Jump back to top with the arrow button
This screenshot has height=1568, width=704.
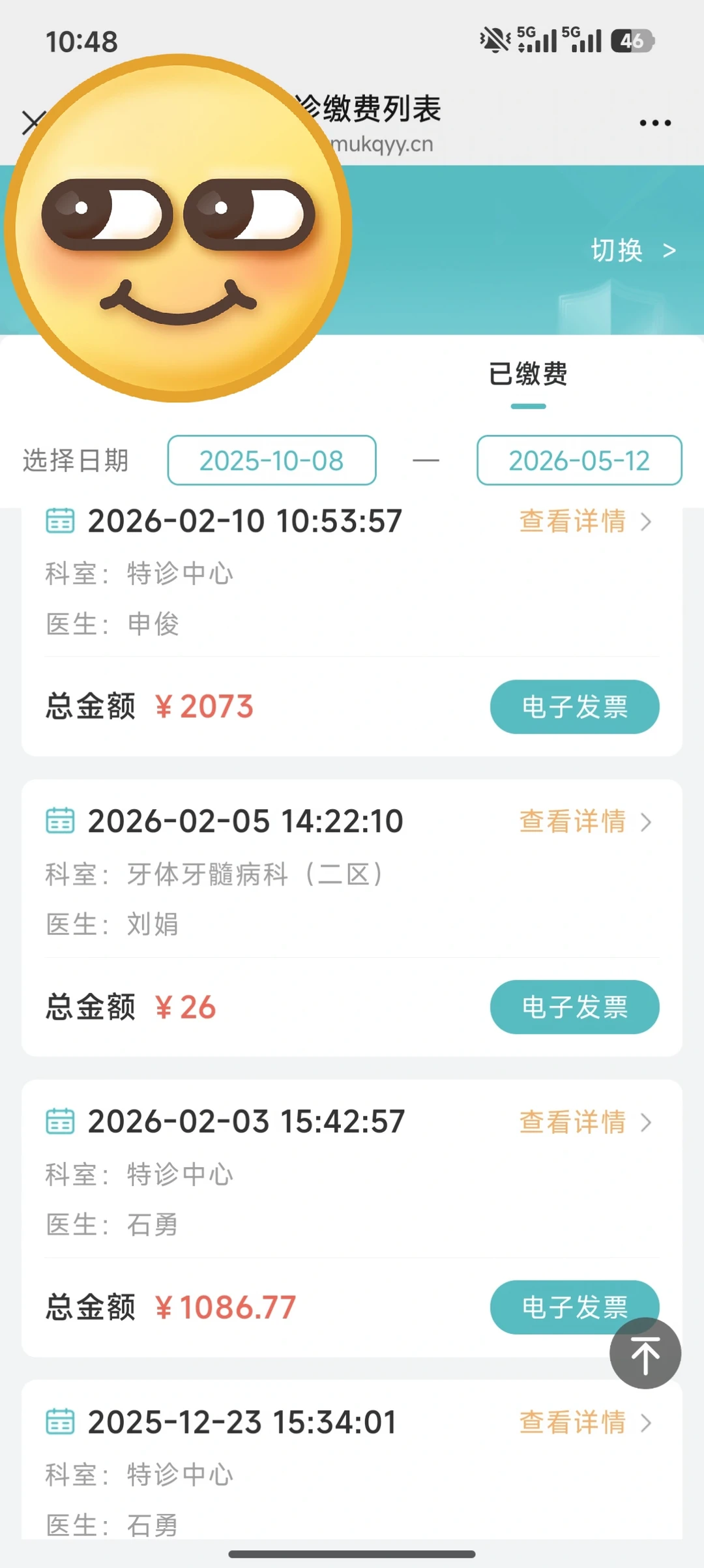click(645, 1354)
